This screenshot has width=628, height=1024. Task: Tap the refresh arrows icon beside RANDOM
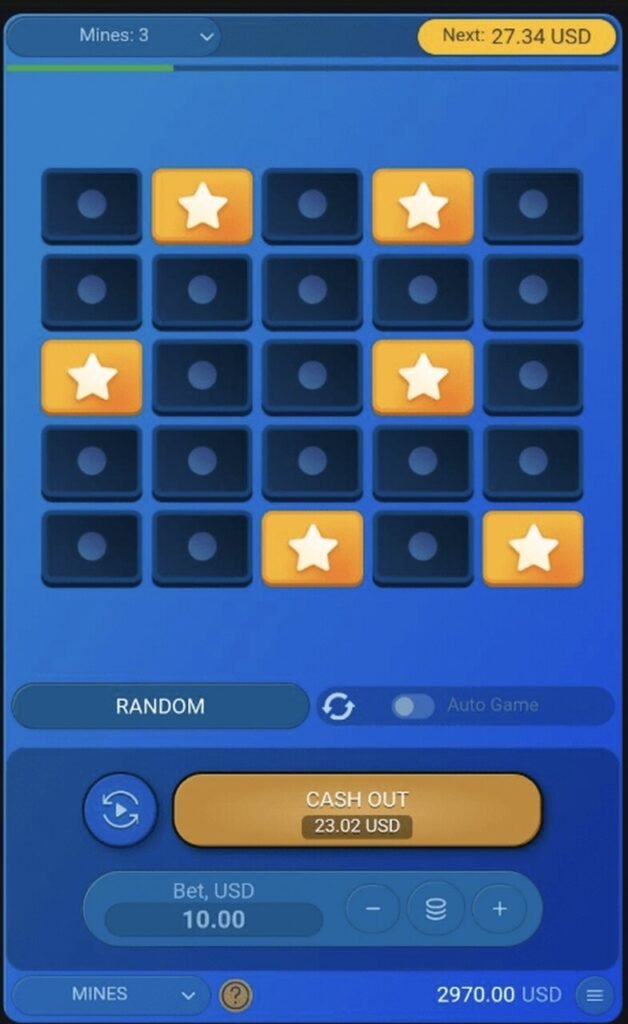pos(338,706)
